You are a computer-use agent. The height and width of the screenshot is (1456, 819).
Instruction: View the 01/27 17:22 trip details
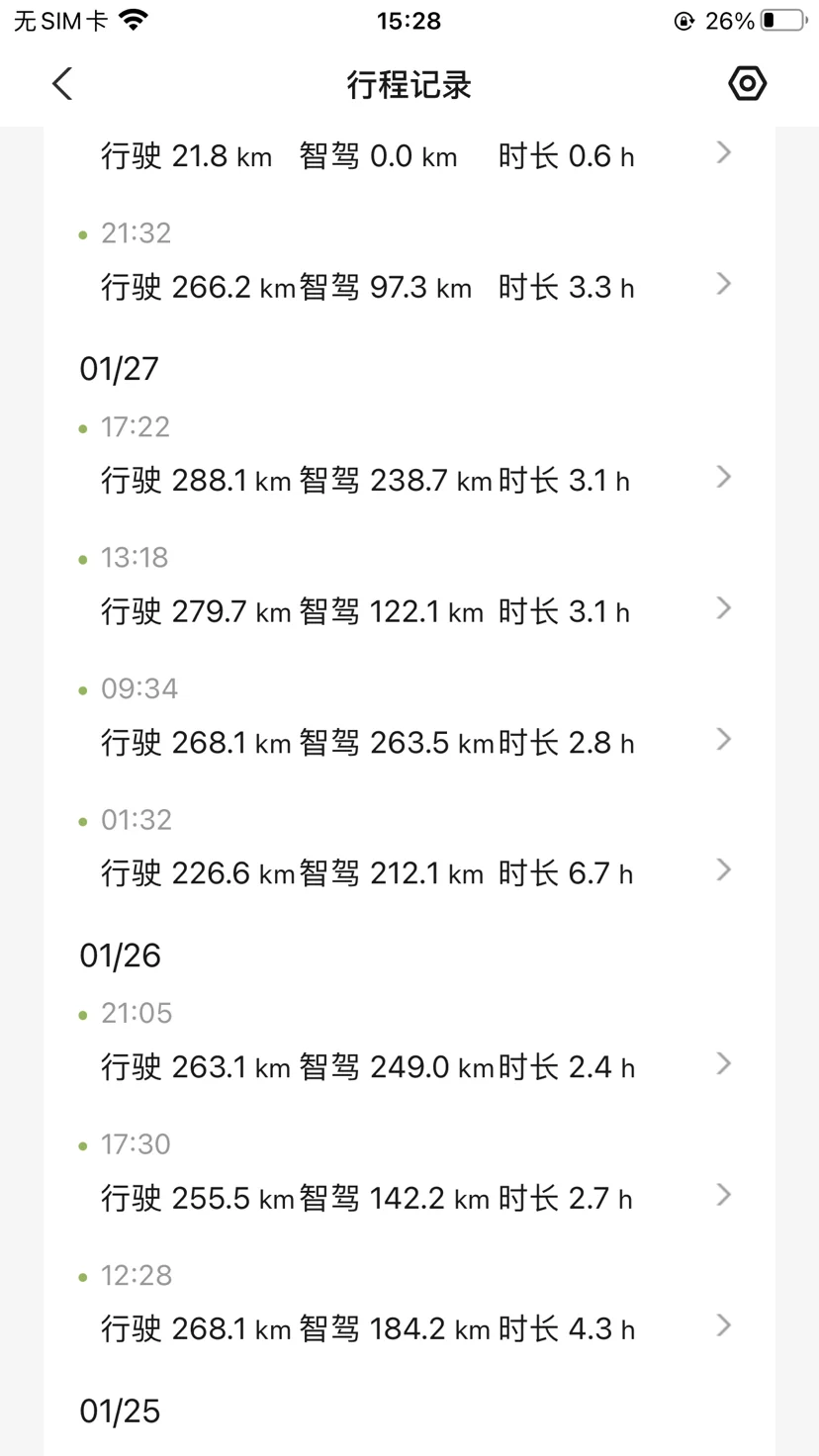coord(409,456)
